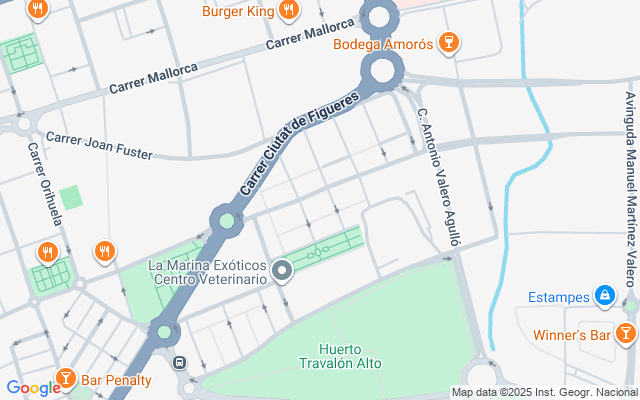Open the Burger King restaurant marker
Screen dimensions: 640x400
click(288, 11)
